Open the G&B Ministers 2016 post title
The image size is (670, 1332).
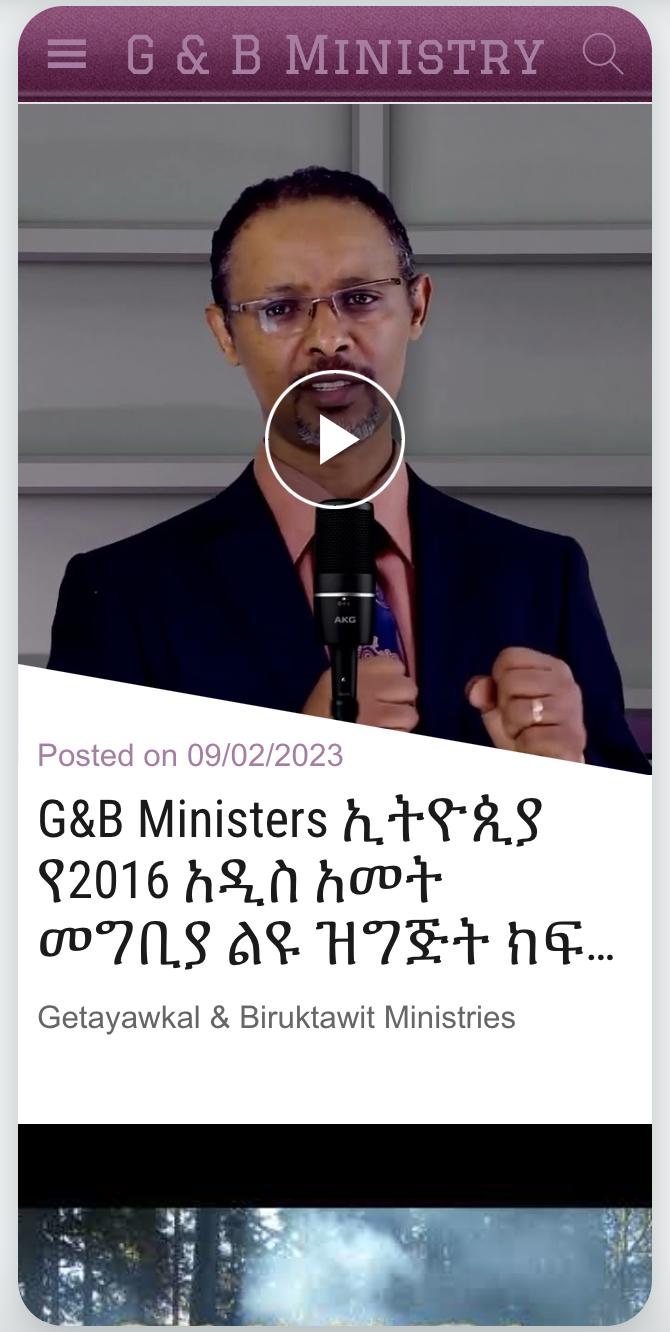point(325,882)
